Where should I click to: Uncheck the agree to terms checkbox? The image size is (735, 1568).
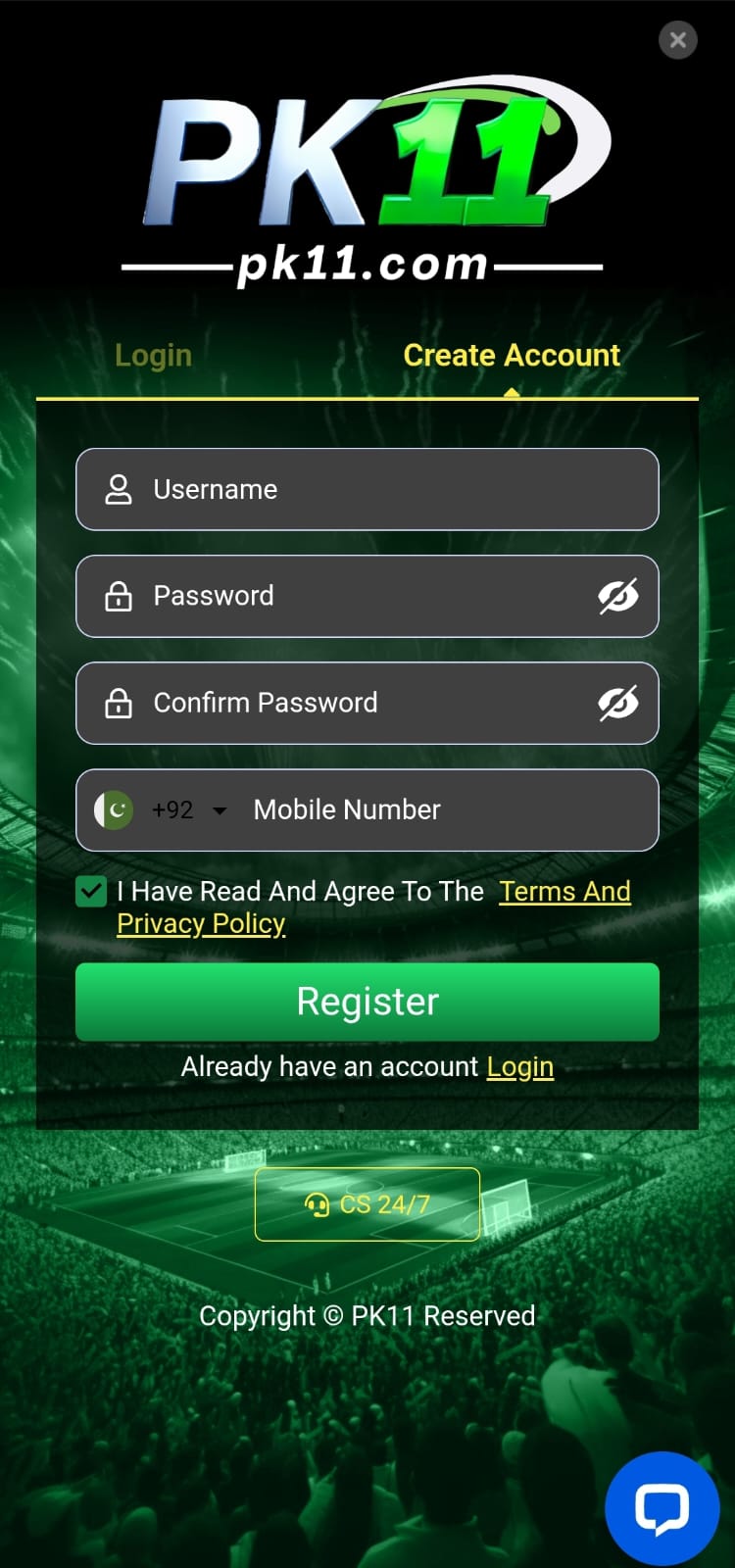click(91, 892)
